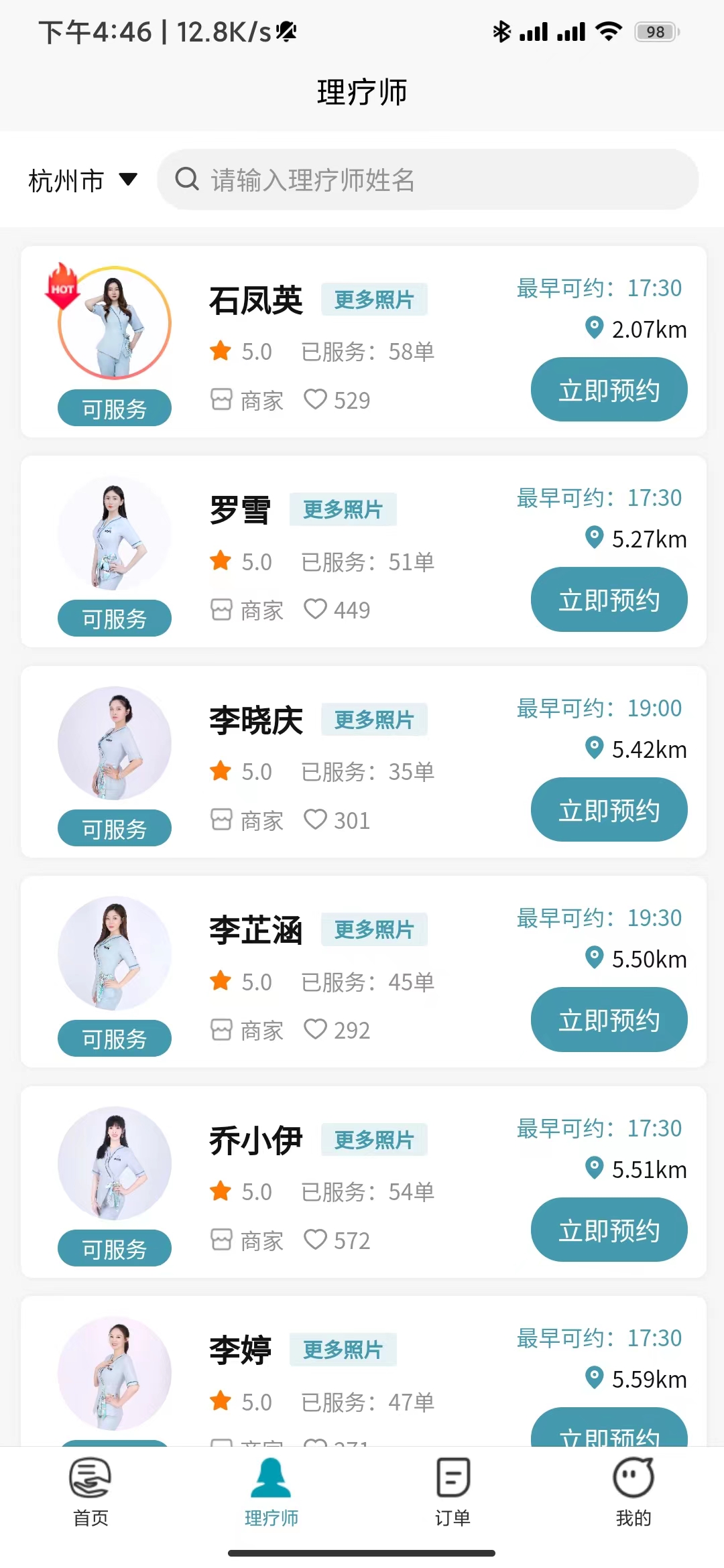Open 罗雪's therapist card

tap(239, 510)
